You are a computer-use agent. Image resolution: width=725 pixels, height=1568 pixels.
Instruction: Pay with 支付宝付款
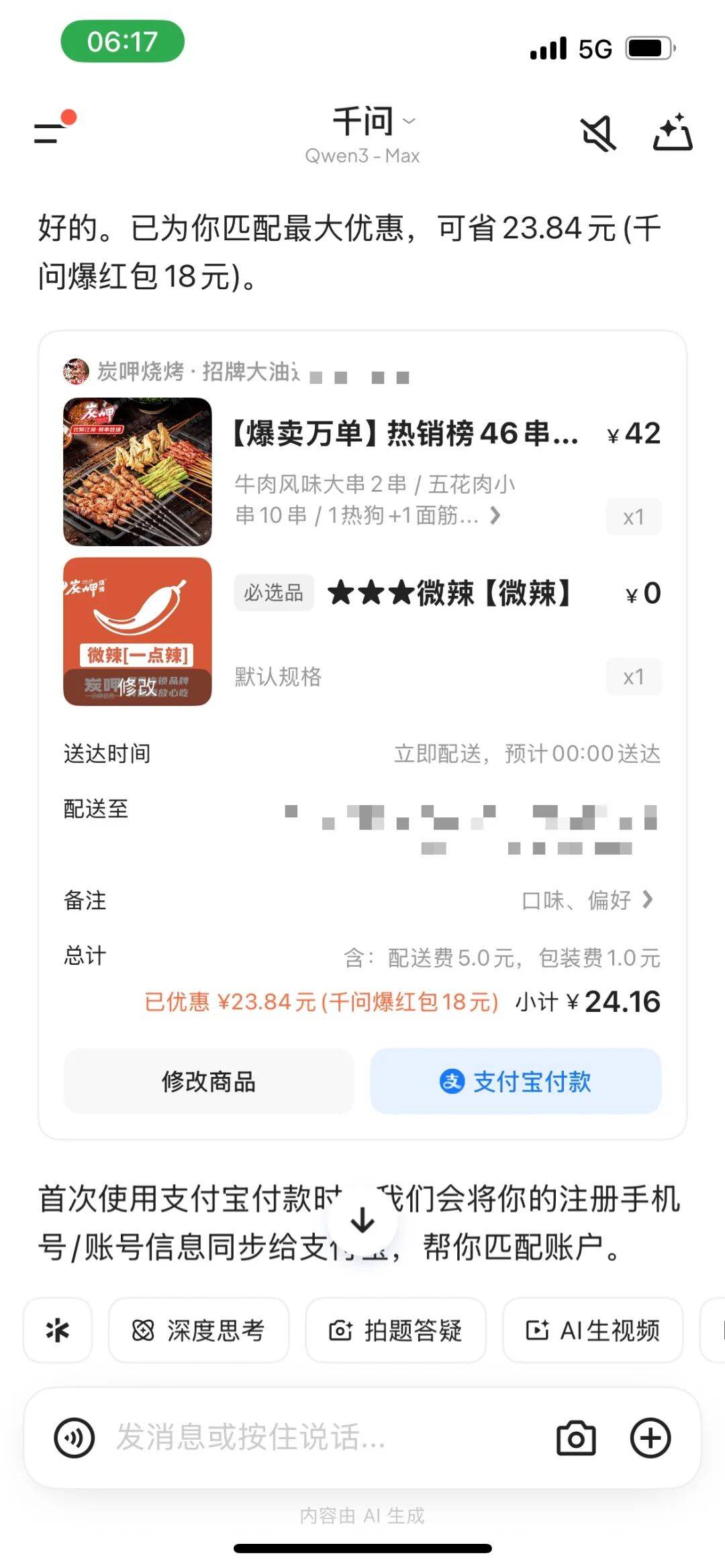coord(516,1082)
